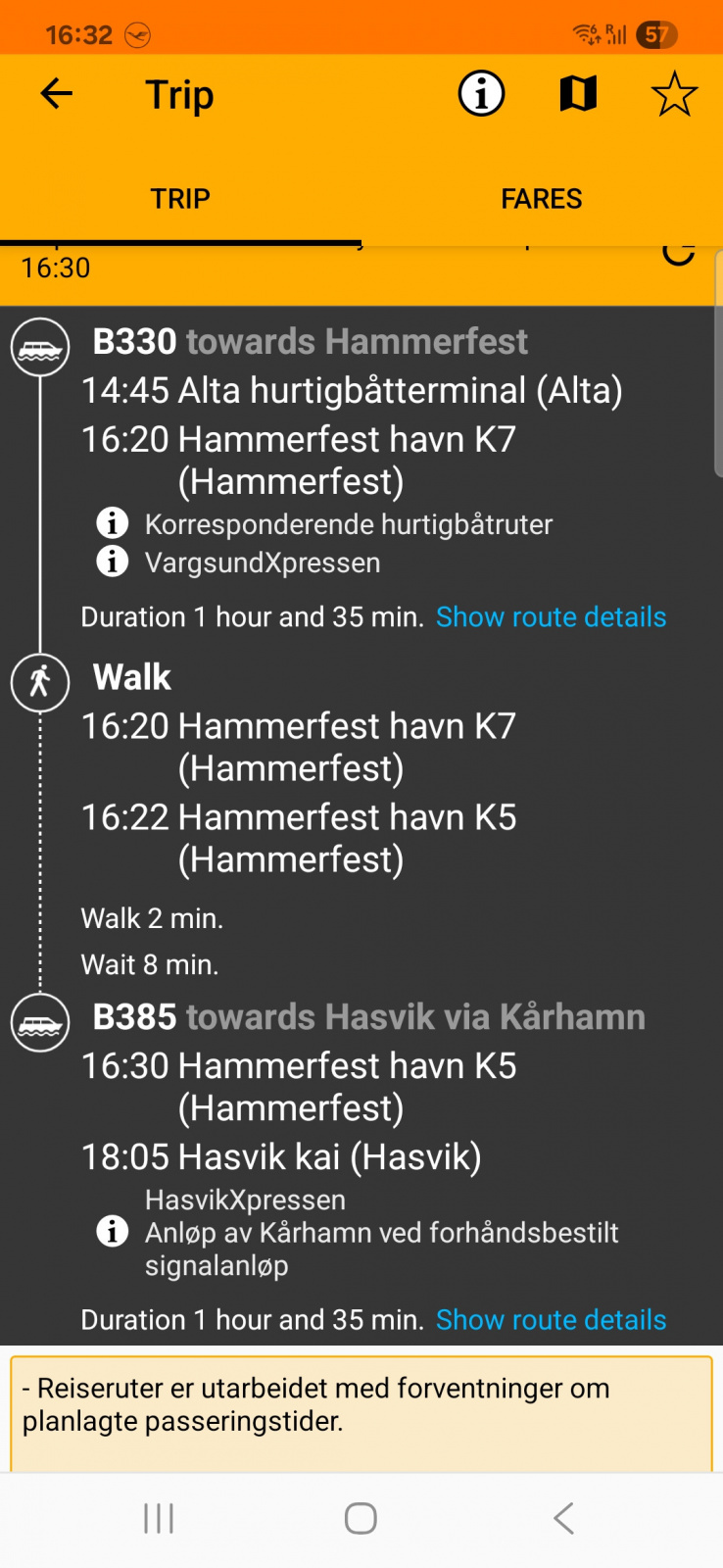Go back using the app bar arrow

point(56,94)
